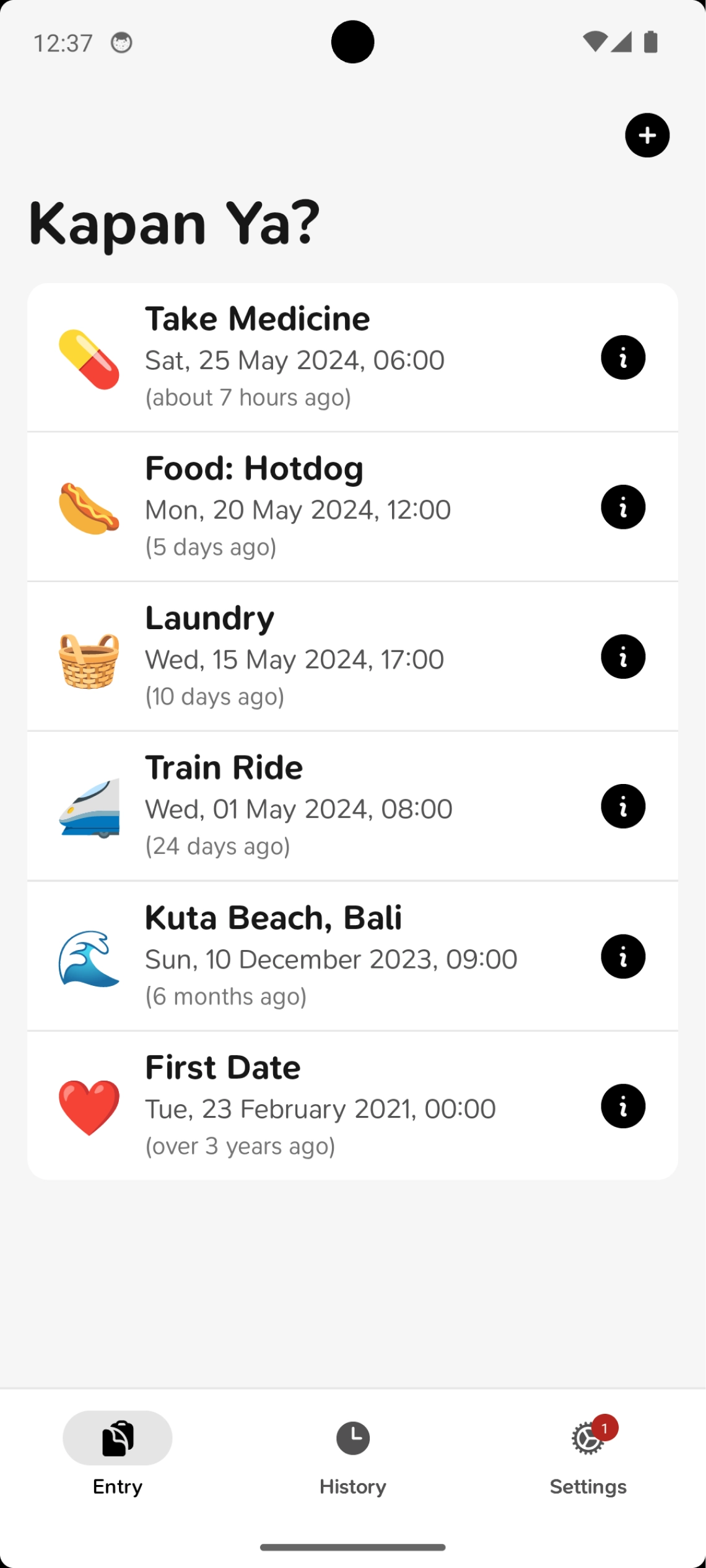Viewport: 706px width, 1568px height.
Task: Open info for First Date entry
Action: point(622,1107)
